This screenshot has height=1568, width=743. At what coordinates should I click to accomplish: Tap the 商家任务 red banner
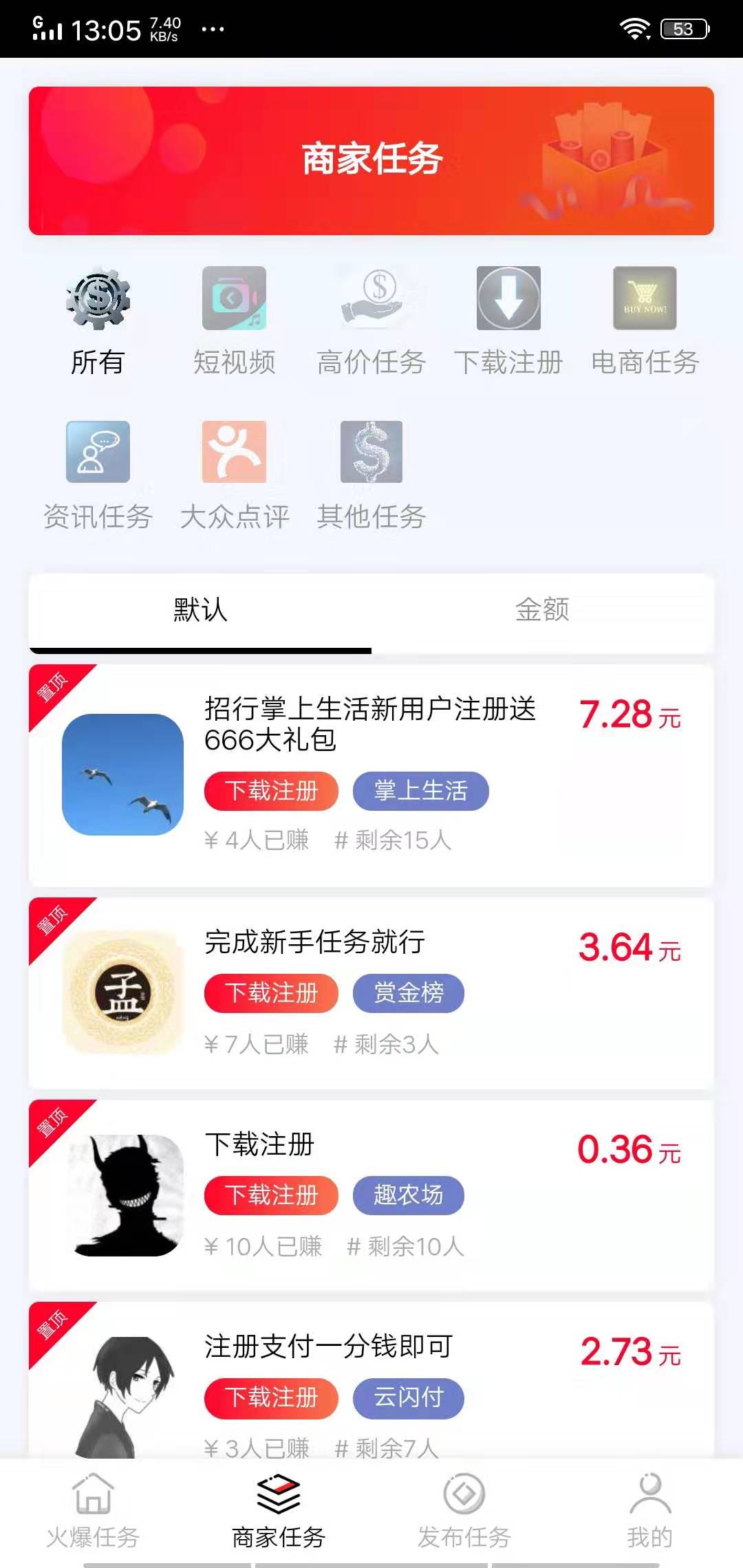[x=371, y=158]
